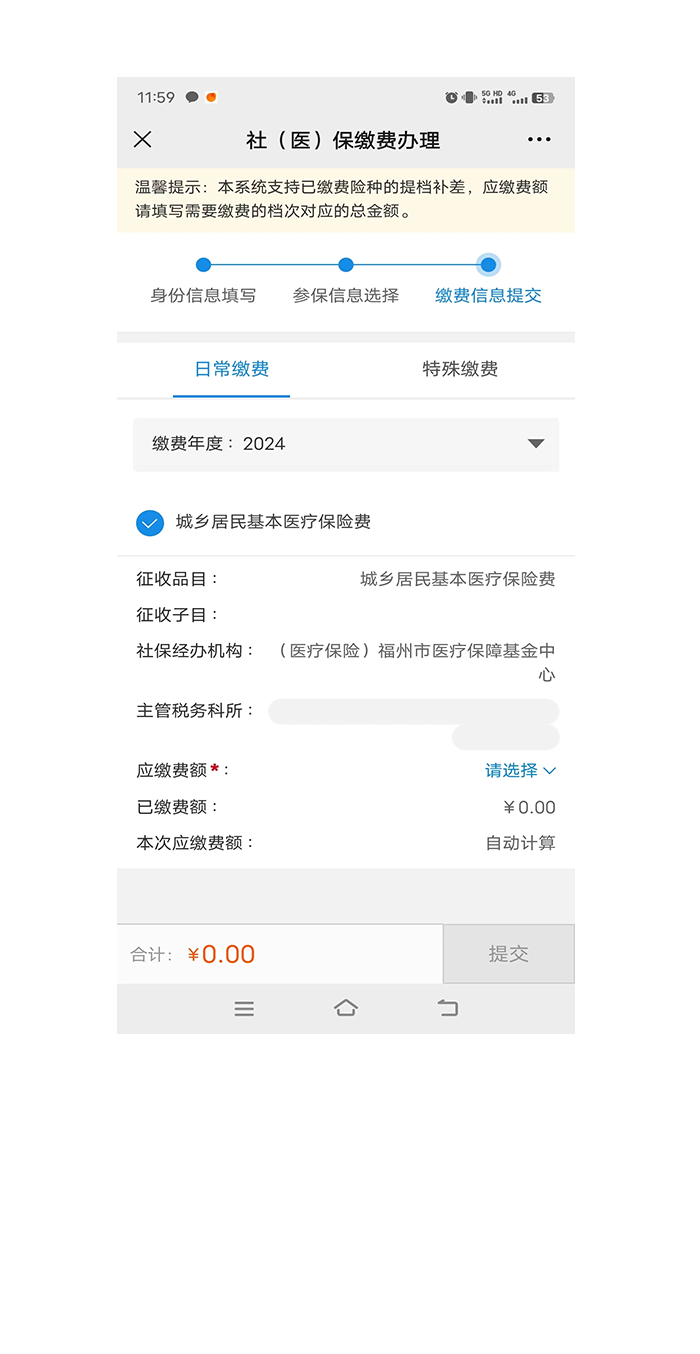Close the 社（医）保缴费办理 page
Viewport: 700px width, 1354px height.
pos(143,140)
